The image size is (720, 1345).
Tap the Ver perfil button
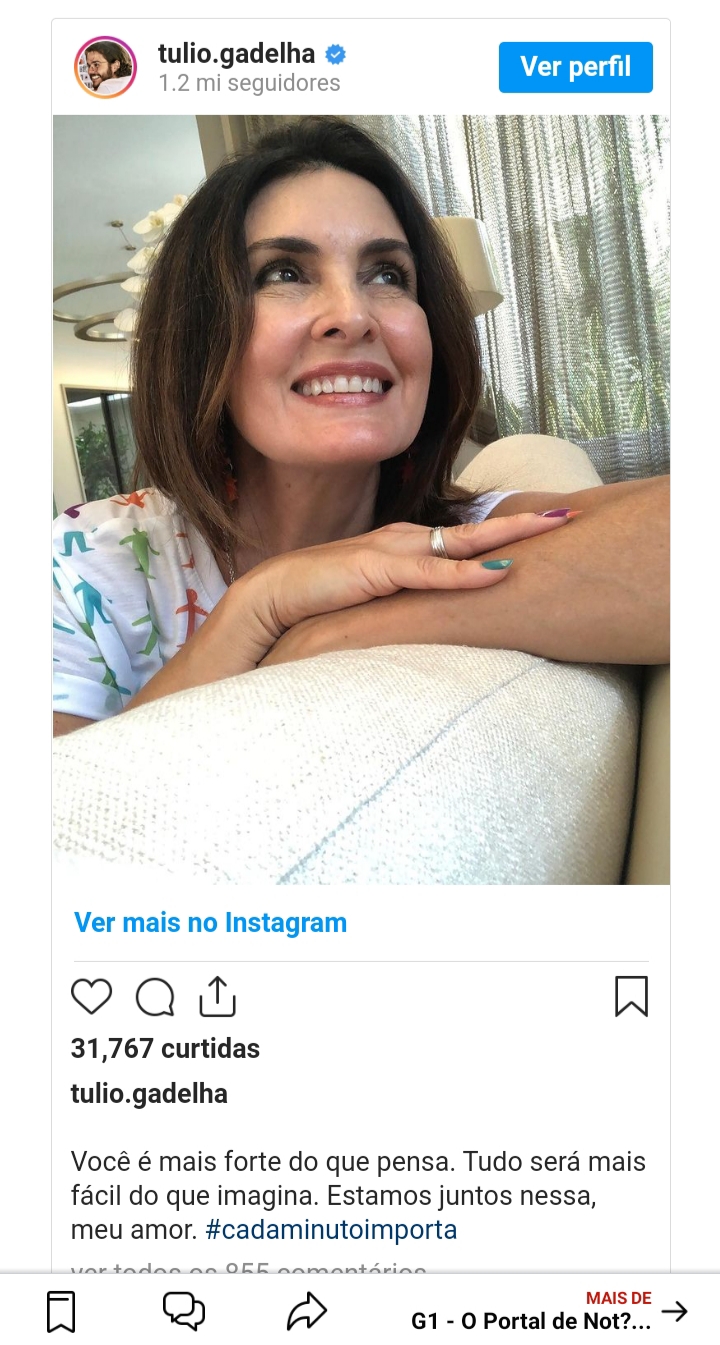click(575, 67)
